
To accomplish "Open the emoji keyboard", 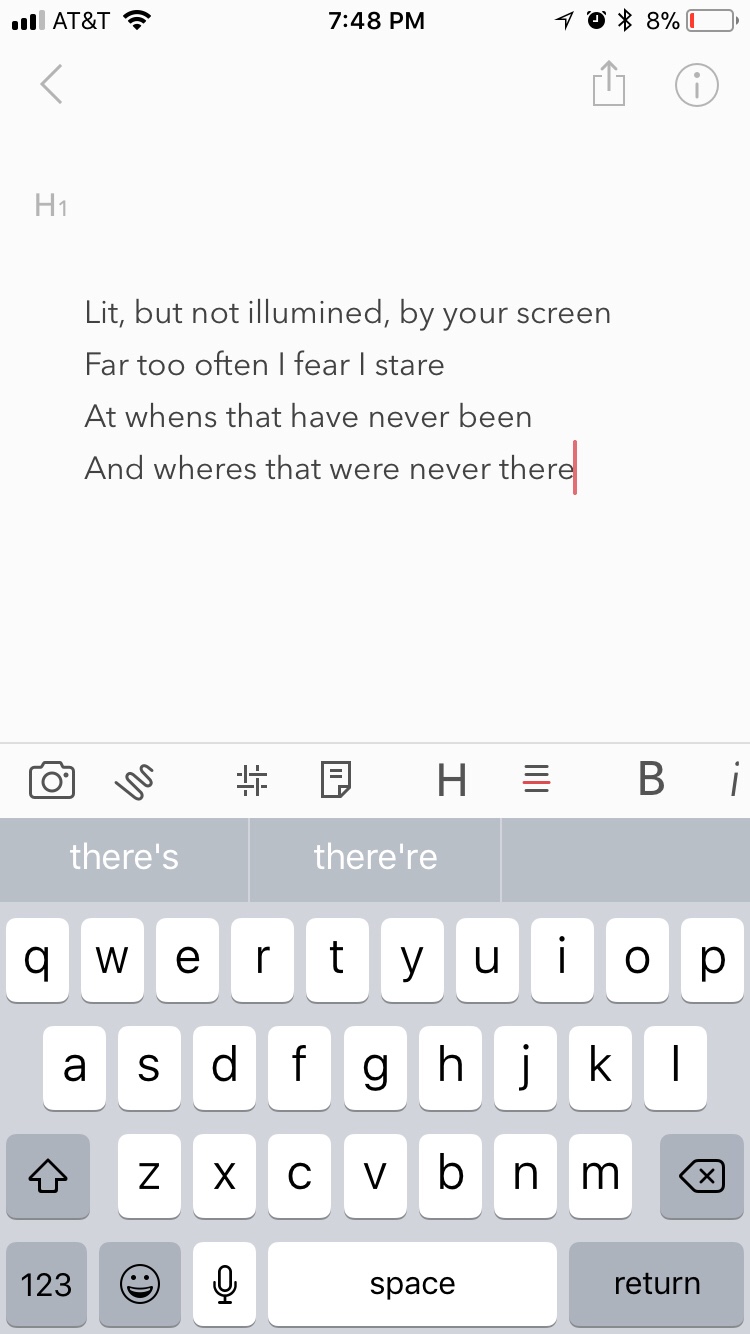I will [140, 1284].
